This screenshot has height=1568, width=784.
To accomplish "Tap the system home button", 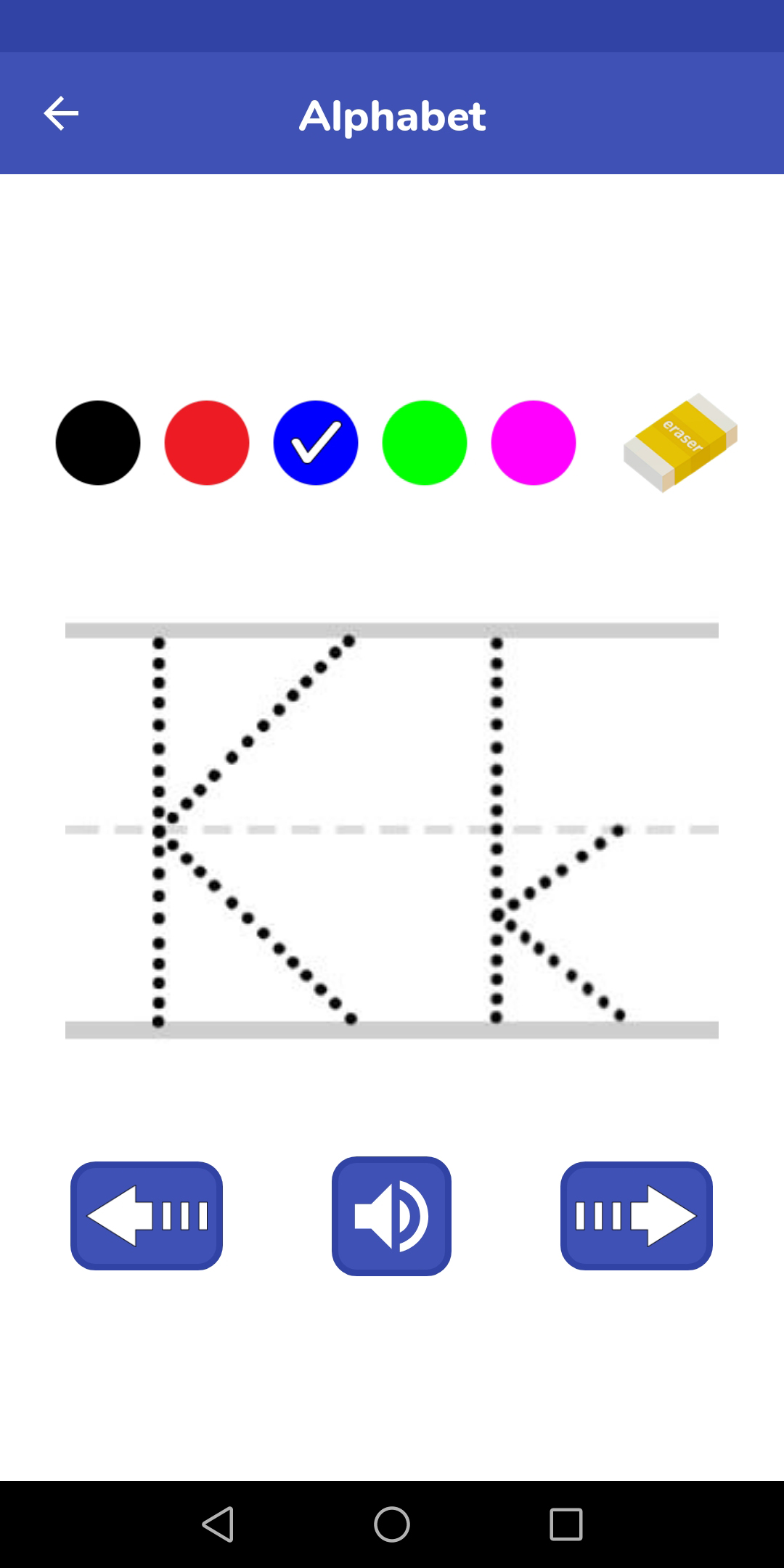I will [392, 1524].
